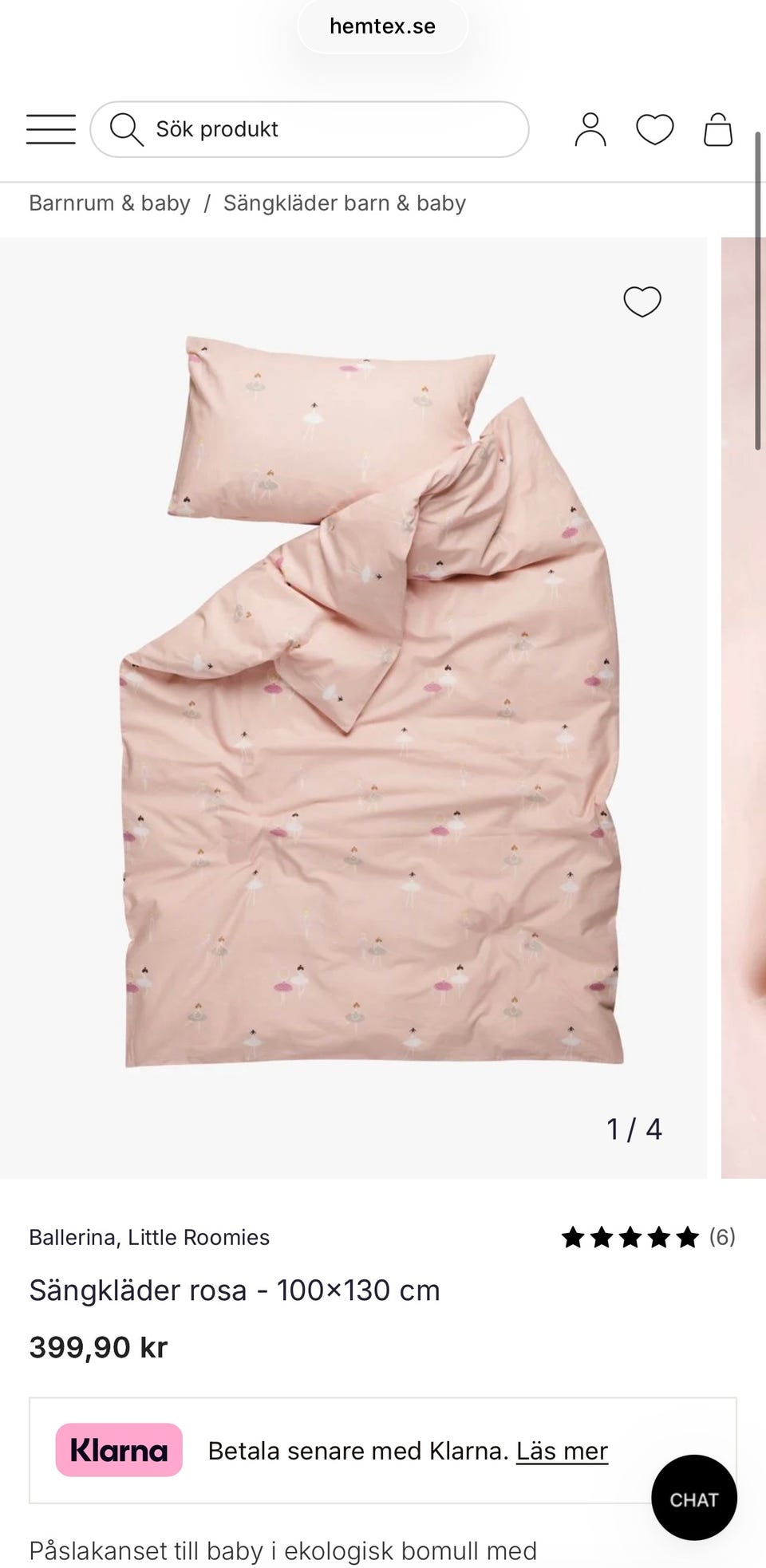The image size is (766, 1568).
Task: Open the shopping bag
Action: (x=717, y=129)
